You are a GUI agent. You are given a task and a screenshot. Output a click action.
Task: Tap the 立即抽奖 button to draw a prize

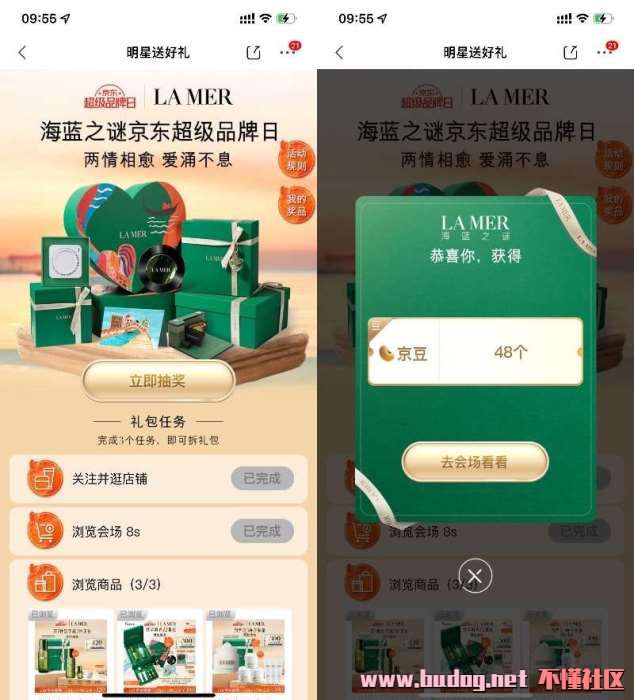(158, 381)
